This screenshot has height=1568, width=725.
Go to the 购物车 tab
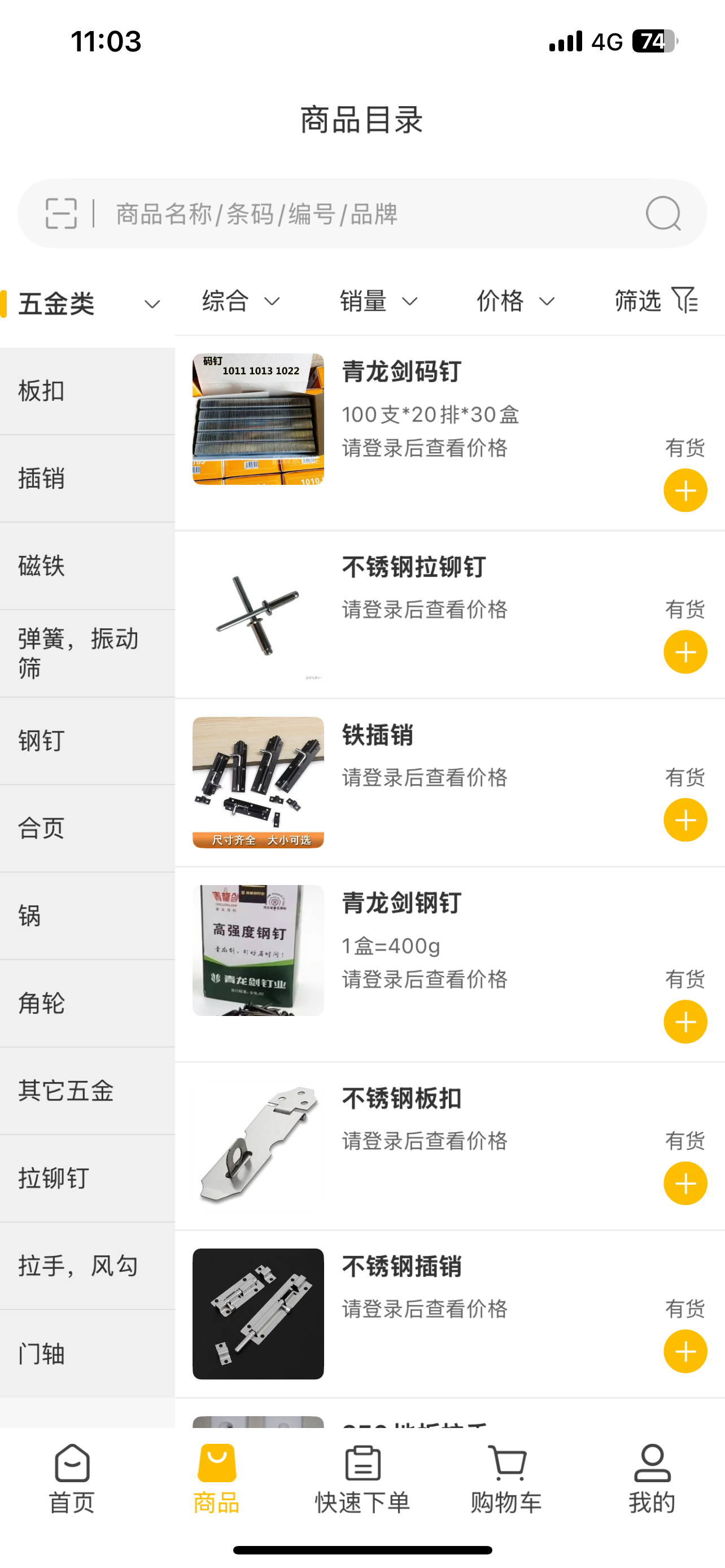(506, 1478)
